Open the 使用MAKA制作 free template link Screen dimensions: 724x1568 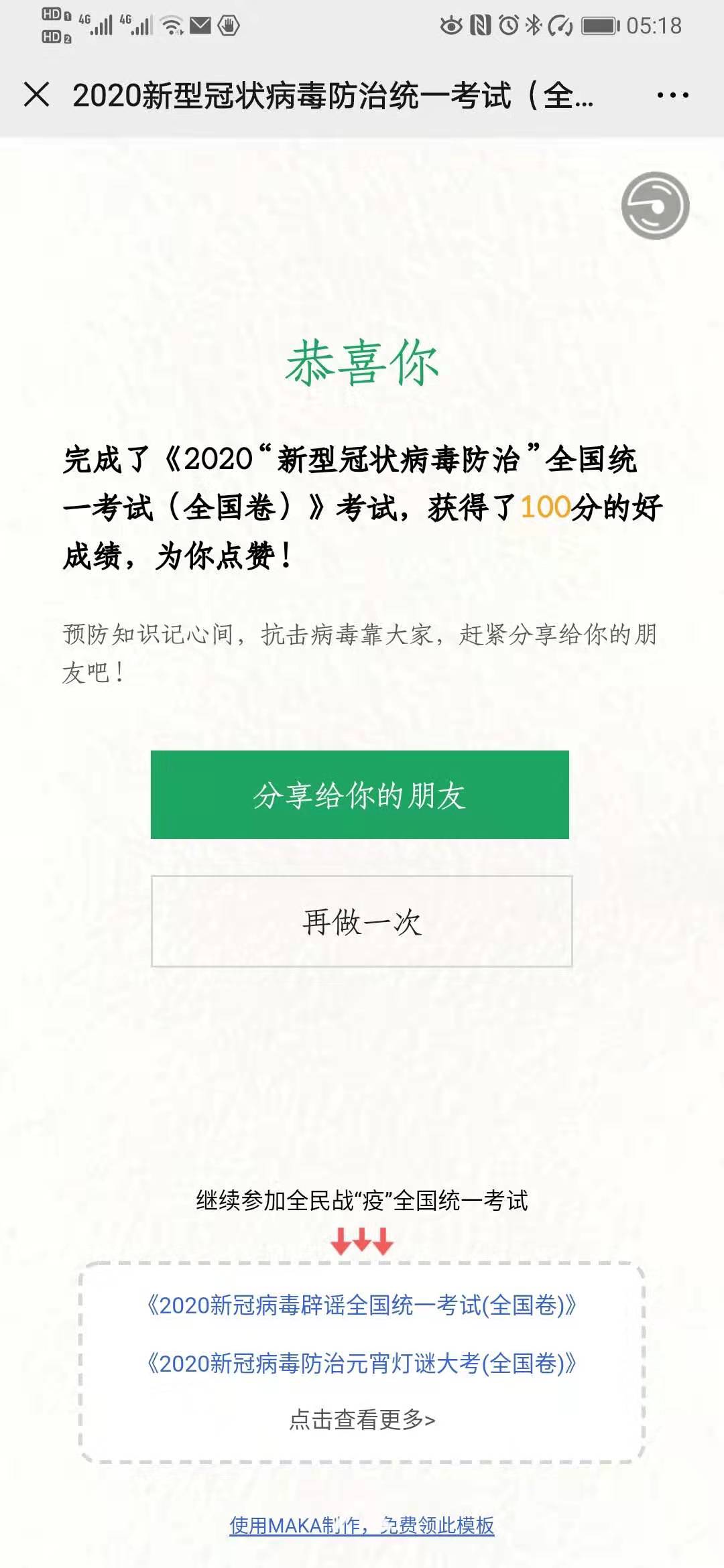point(362,1526)
